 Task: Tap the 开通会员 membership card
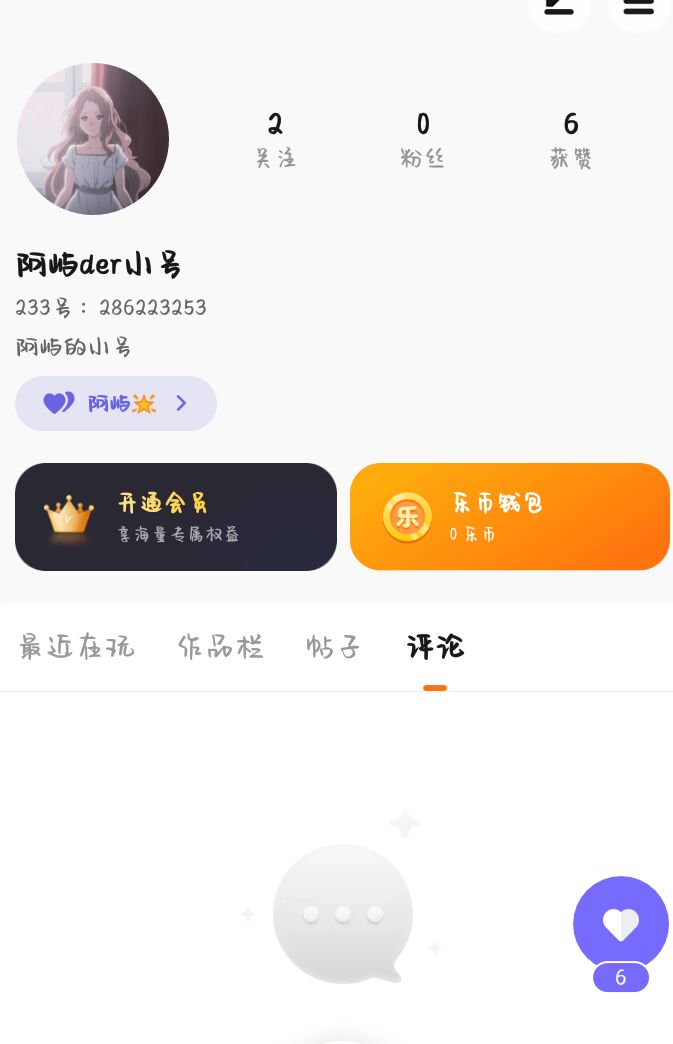click(176, 517)
